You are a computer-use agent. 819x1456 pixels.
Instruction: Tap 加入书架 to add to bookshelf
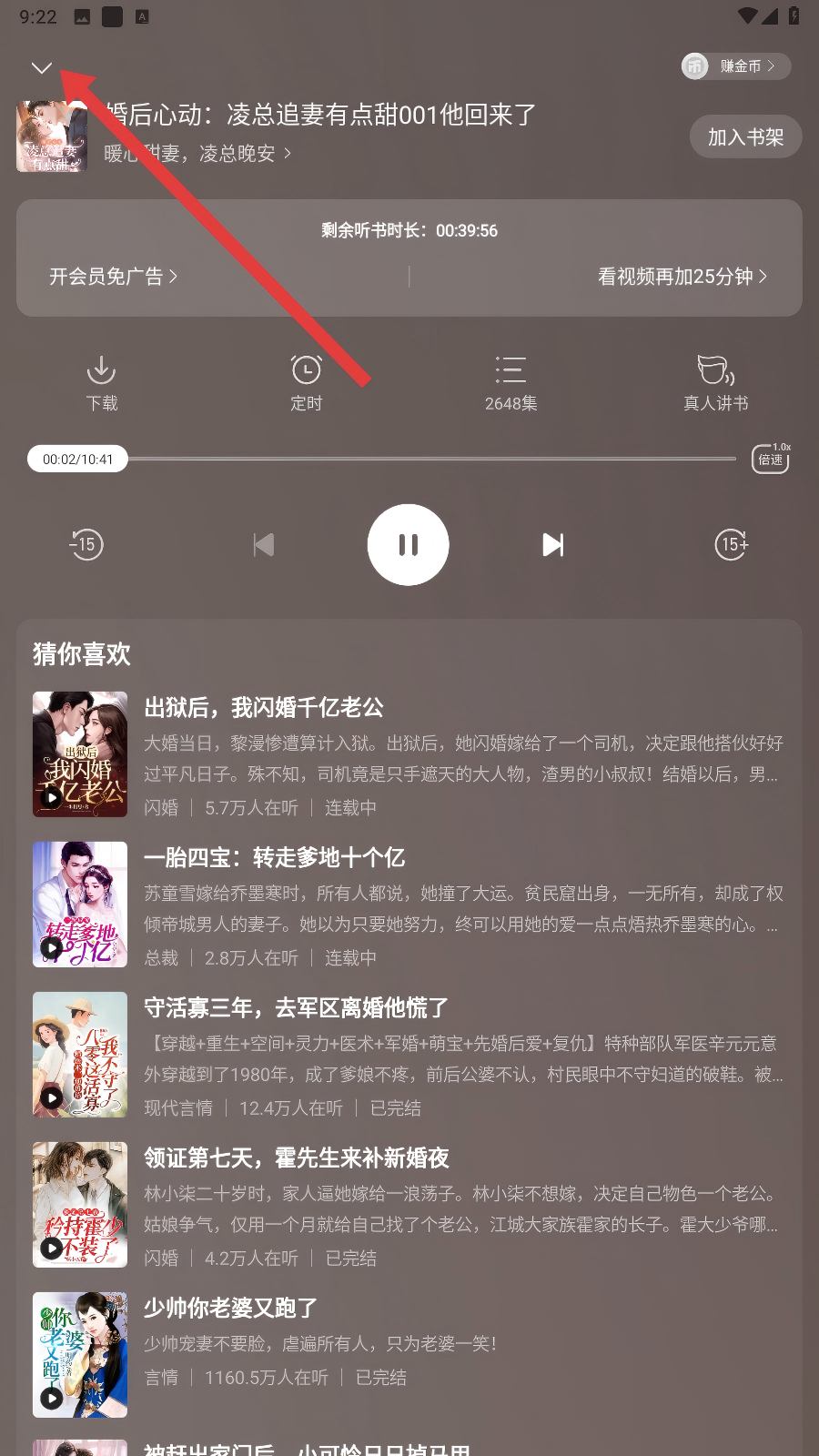click(745, 137)
